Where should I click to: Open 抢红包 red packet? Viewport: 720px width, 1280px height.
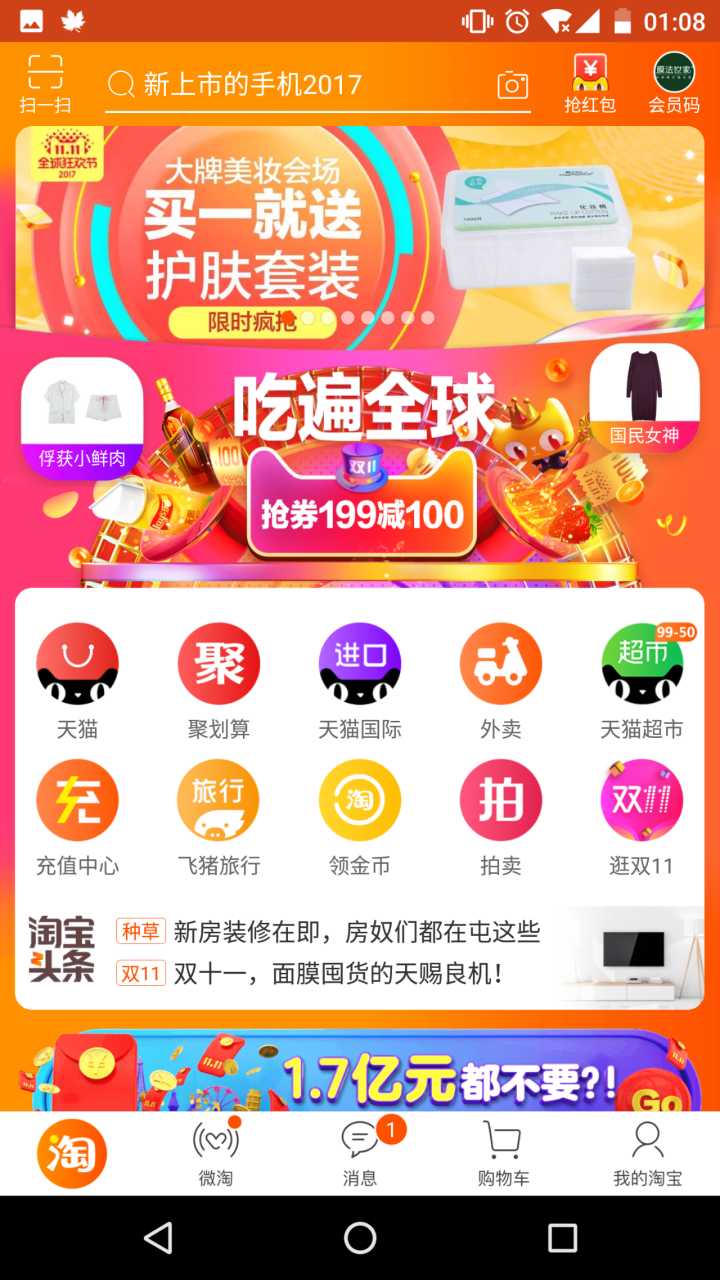click(x=590, y=84)
